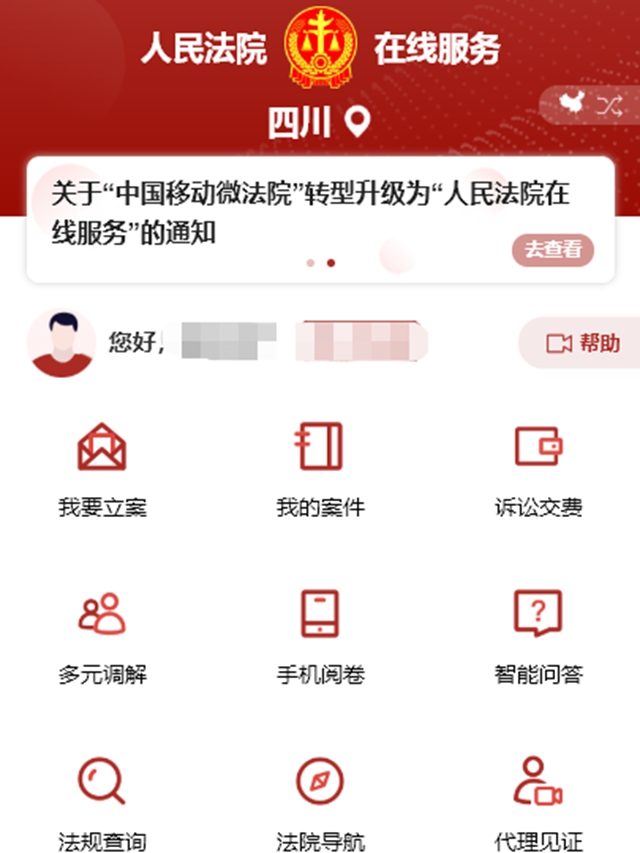
Task: Open 手机阅卷
Action: [320, 635]
